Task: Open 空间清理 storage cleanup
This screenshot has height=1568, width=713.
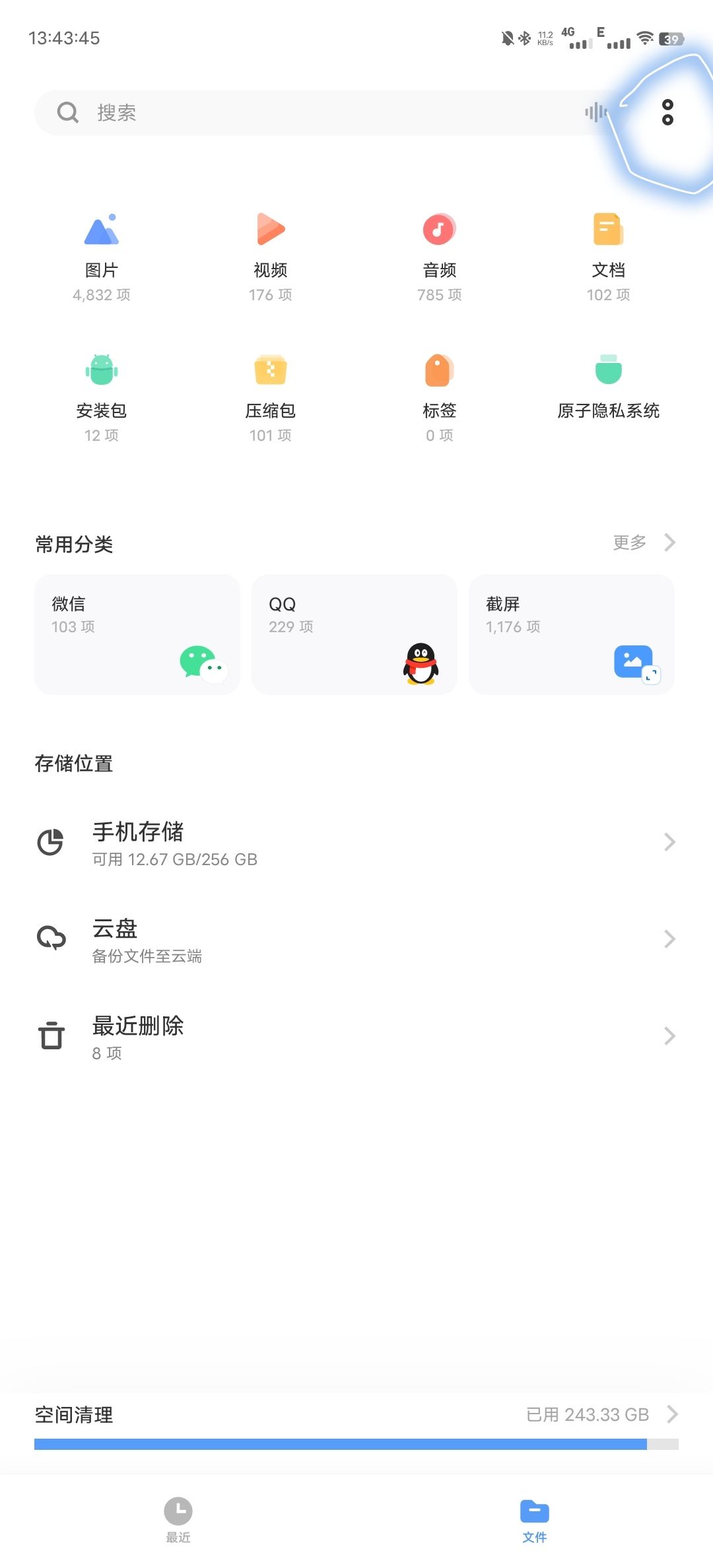Action: (356, 1415)
